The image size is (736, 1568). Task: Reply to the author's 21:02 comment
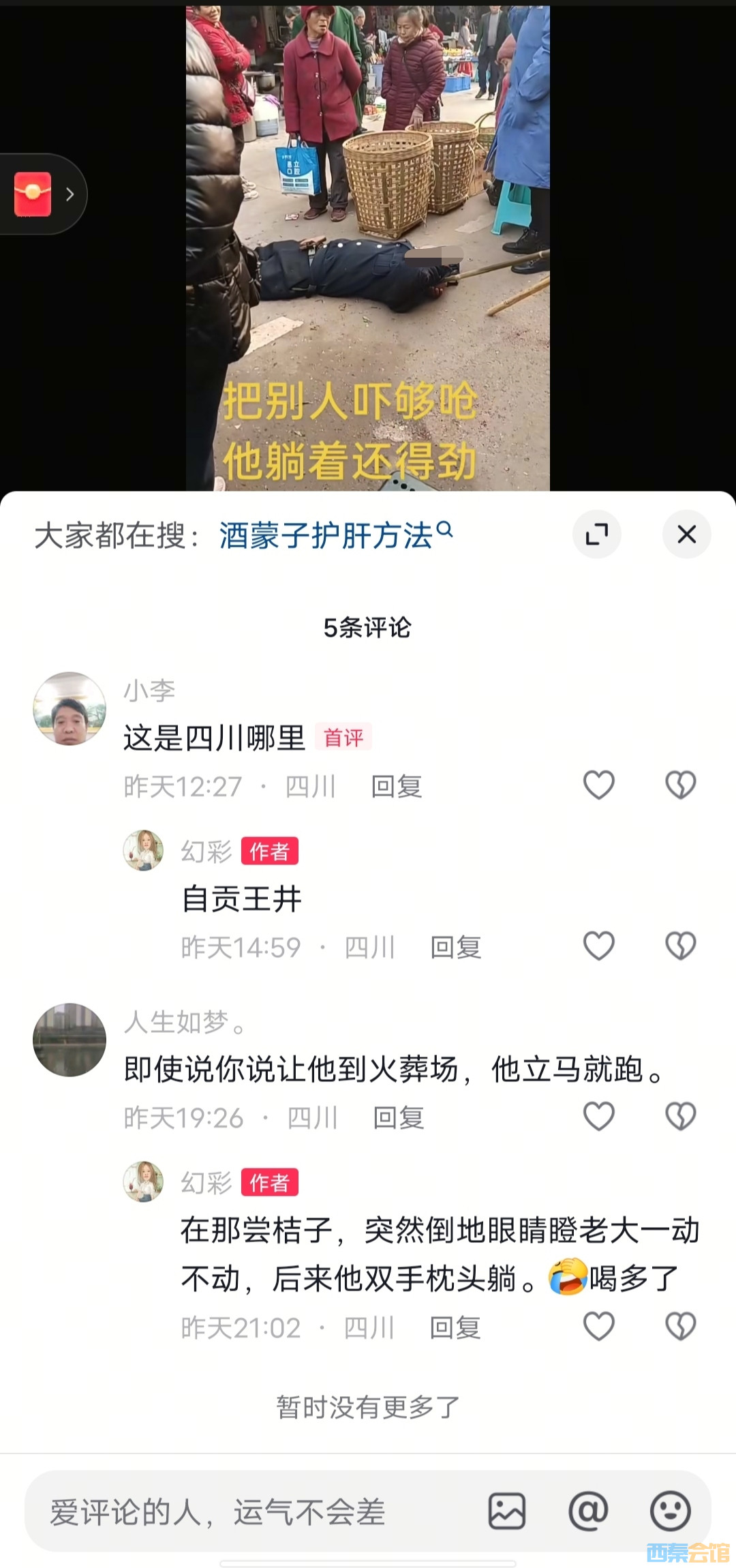pyautogui.click(x=455, y=1328)
